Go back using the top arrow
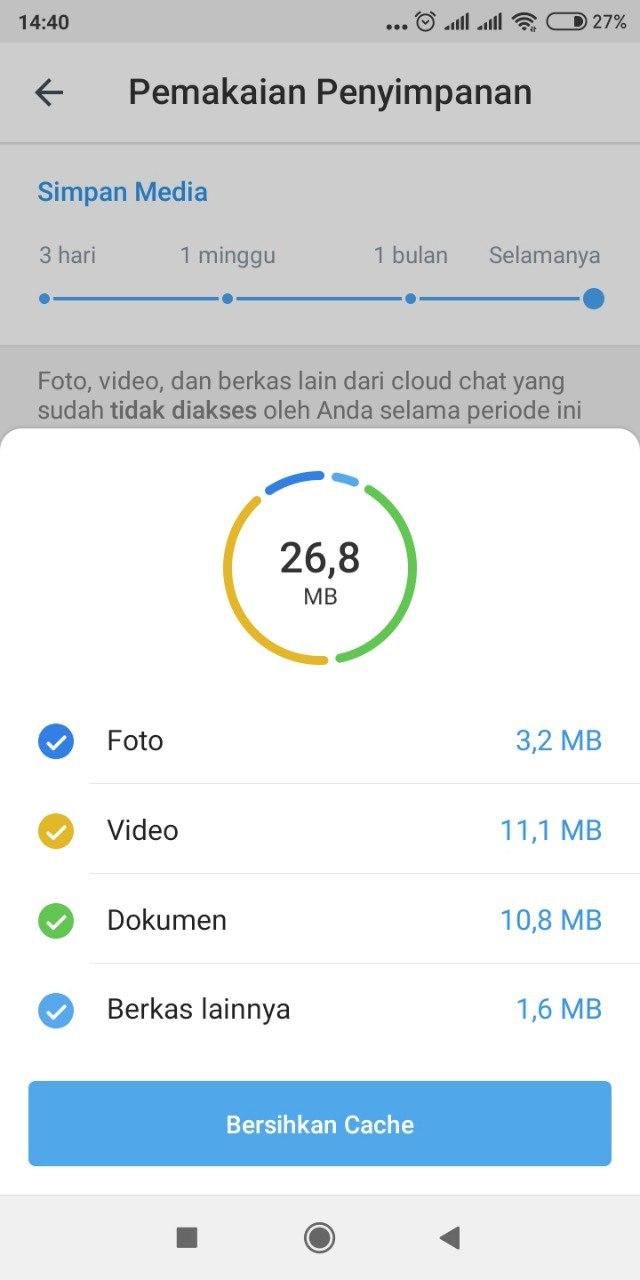 49,93
